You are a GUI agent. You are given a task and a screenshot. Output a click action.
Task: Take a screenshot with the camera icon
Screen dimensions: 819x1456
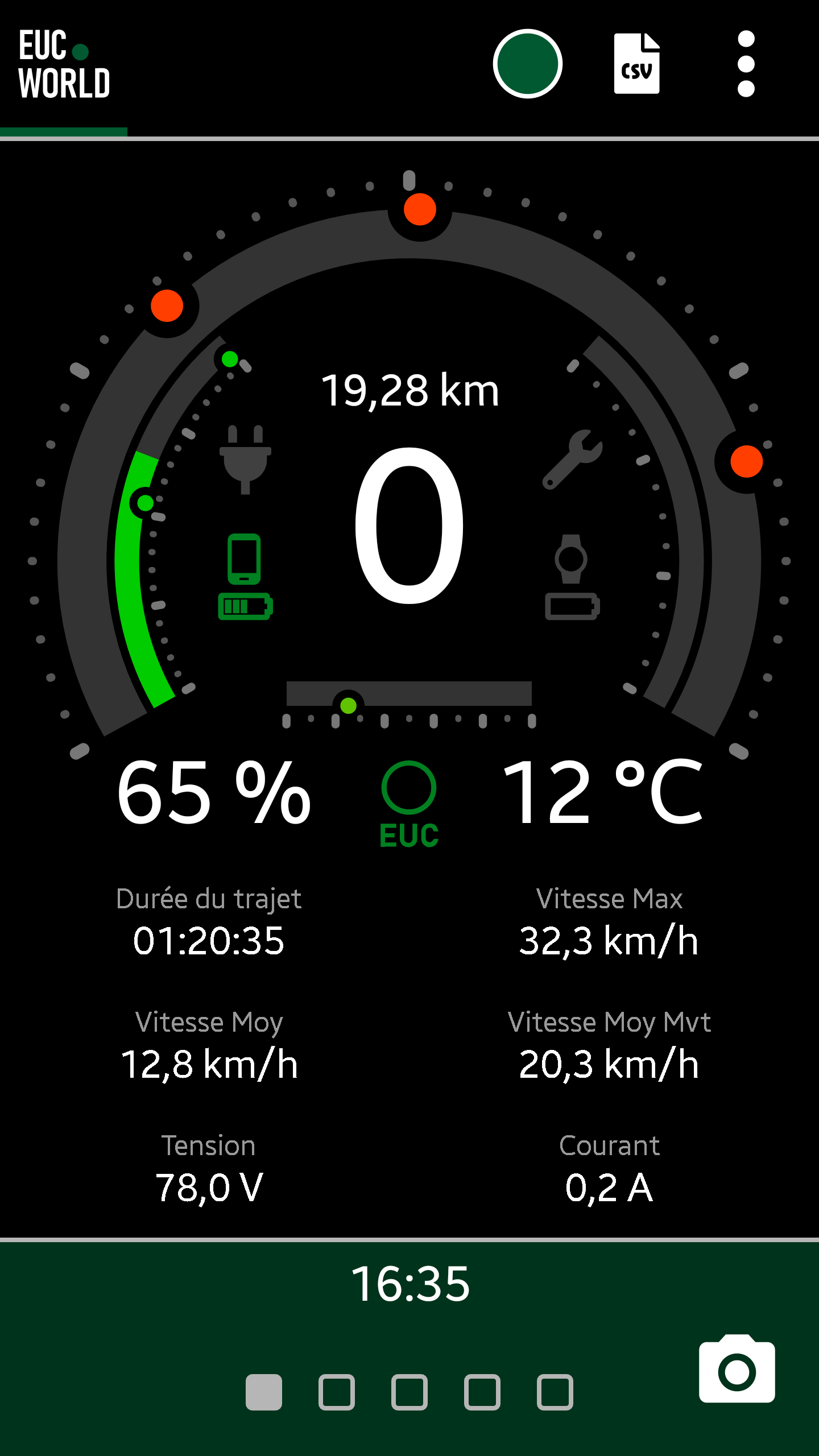(x=737, y=1368)
